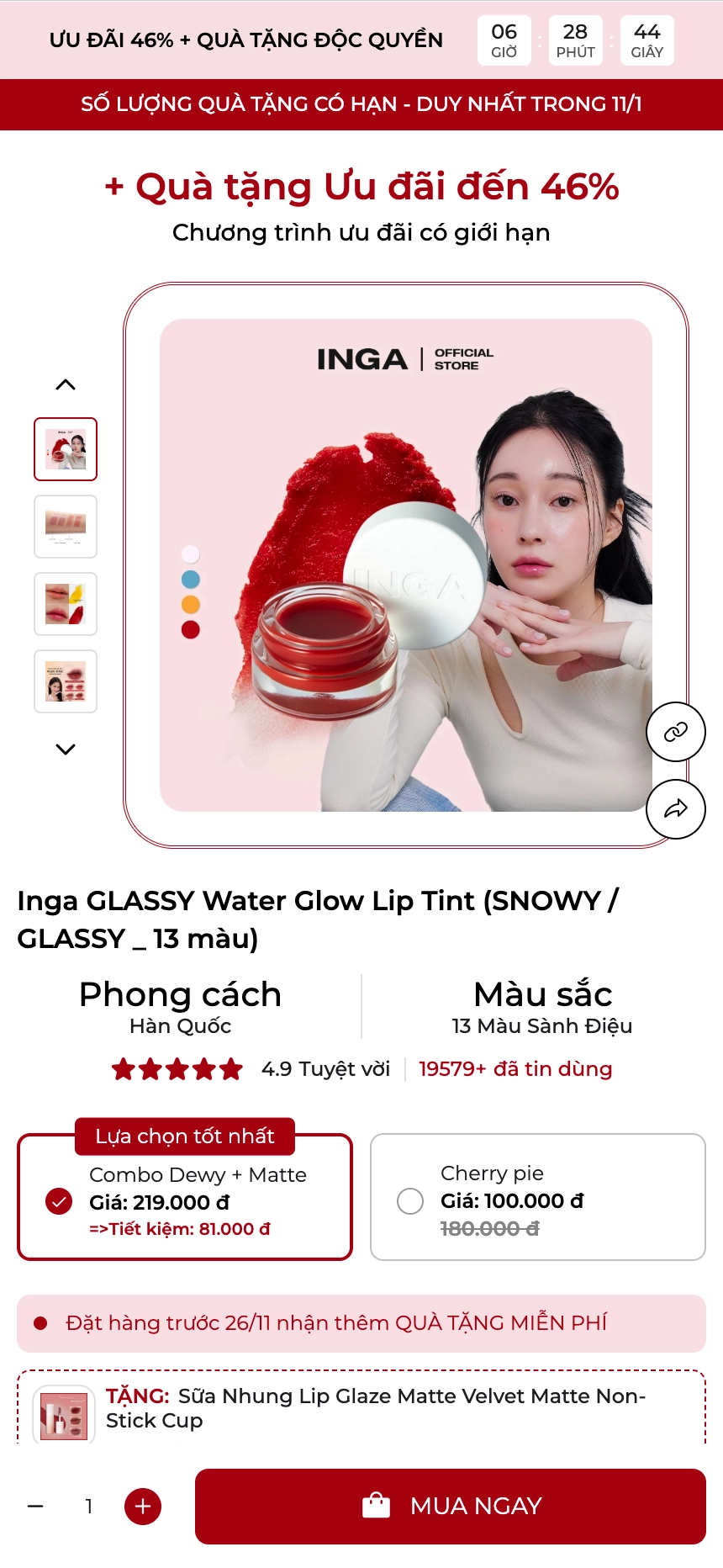Decrease quantity with minus button
The image size is (723, 1568).
(35, 1506)
